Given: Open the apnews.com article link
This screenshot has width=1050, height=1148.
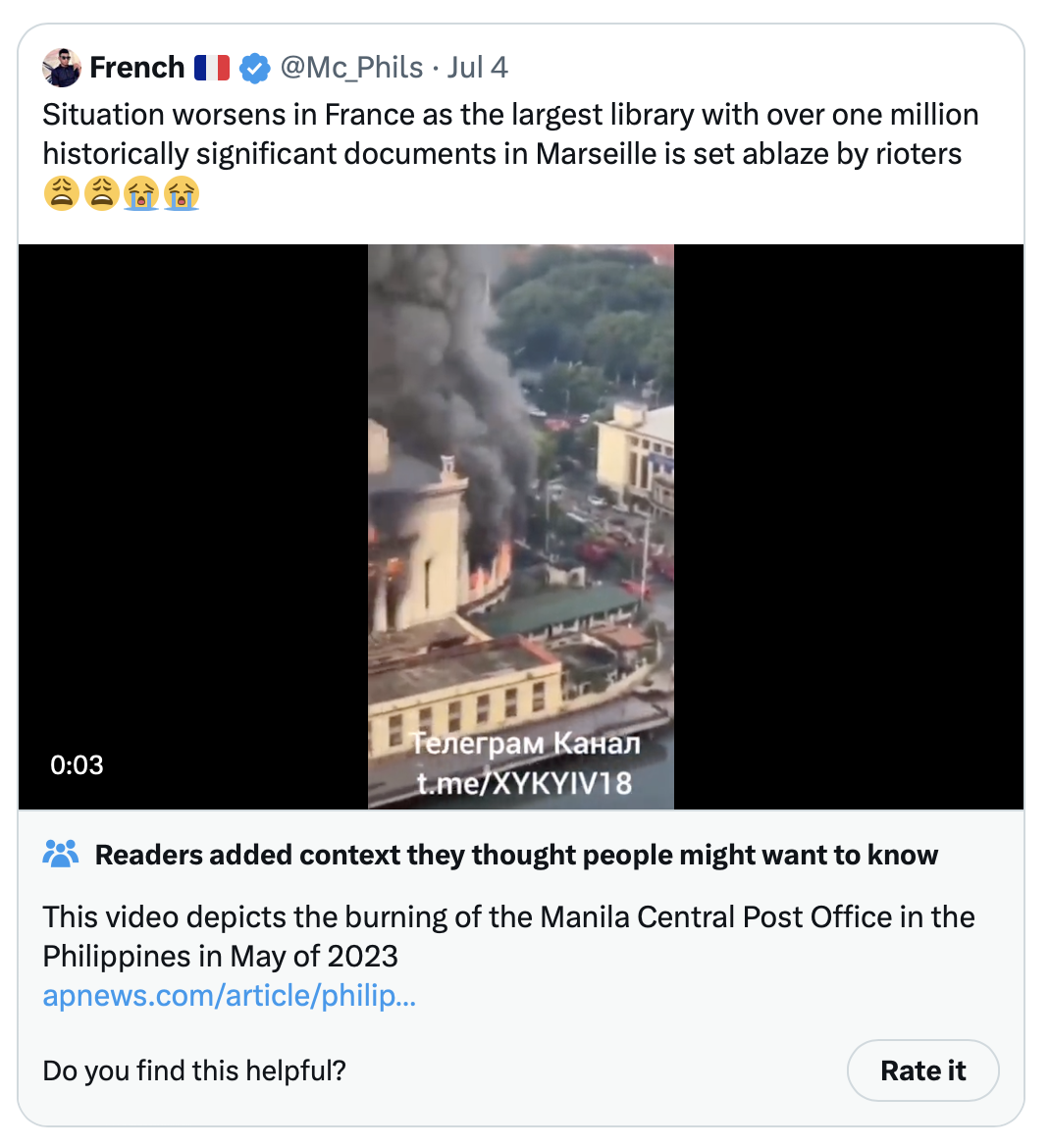Looking at the screenshot, I should (230, 996).
